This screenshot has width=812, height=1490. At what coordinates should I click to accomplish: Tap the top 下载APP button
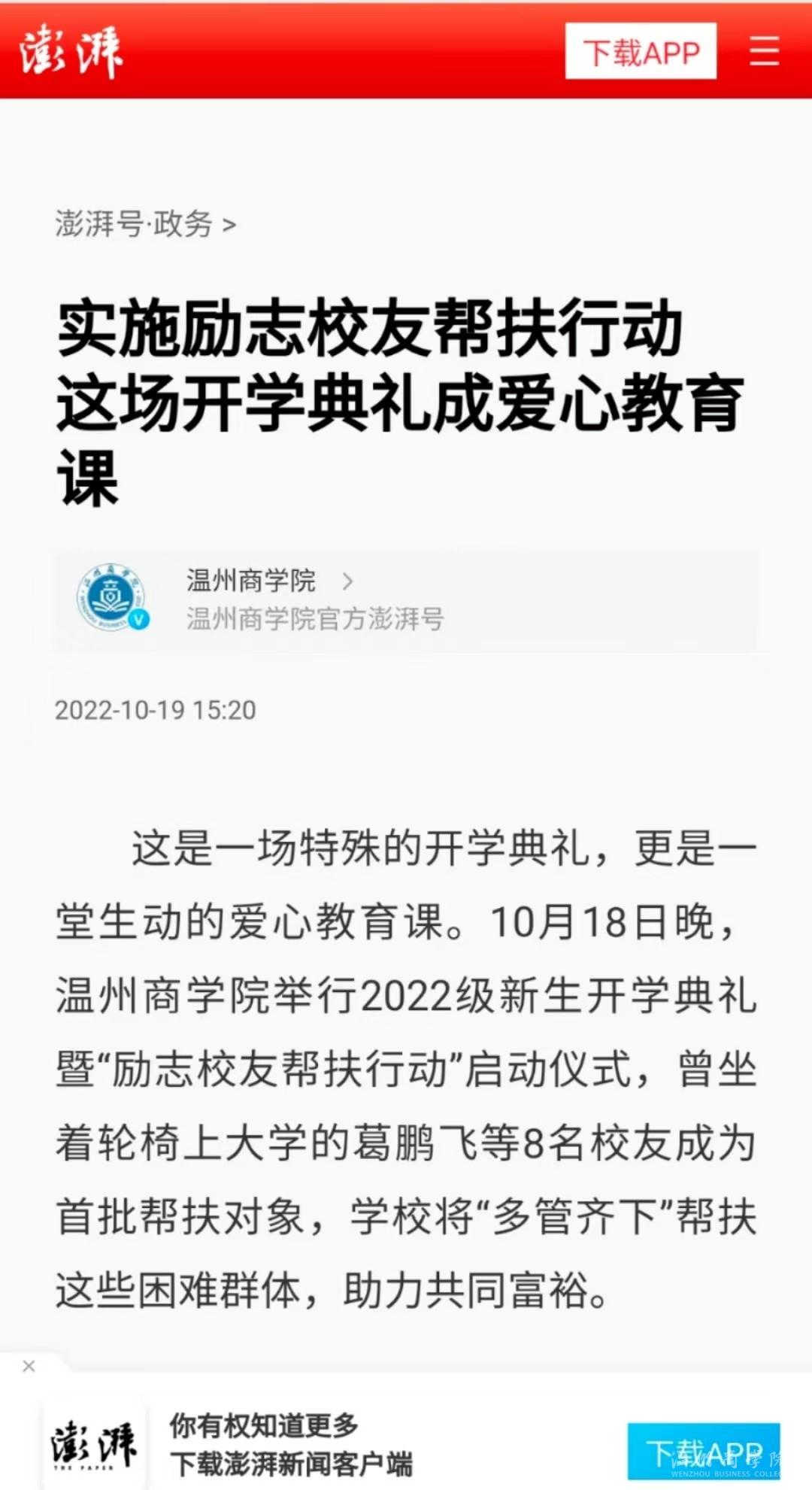[640, 51]
